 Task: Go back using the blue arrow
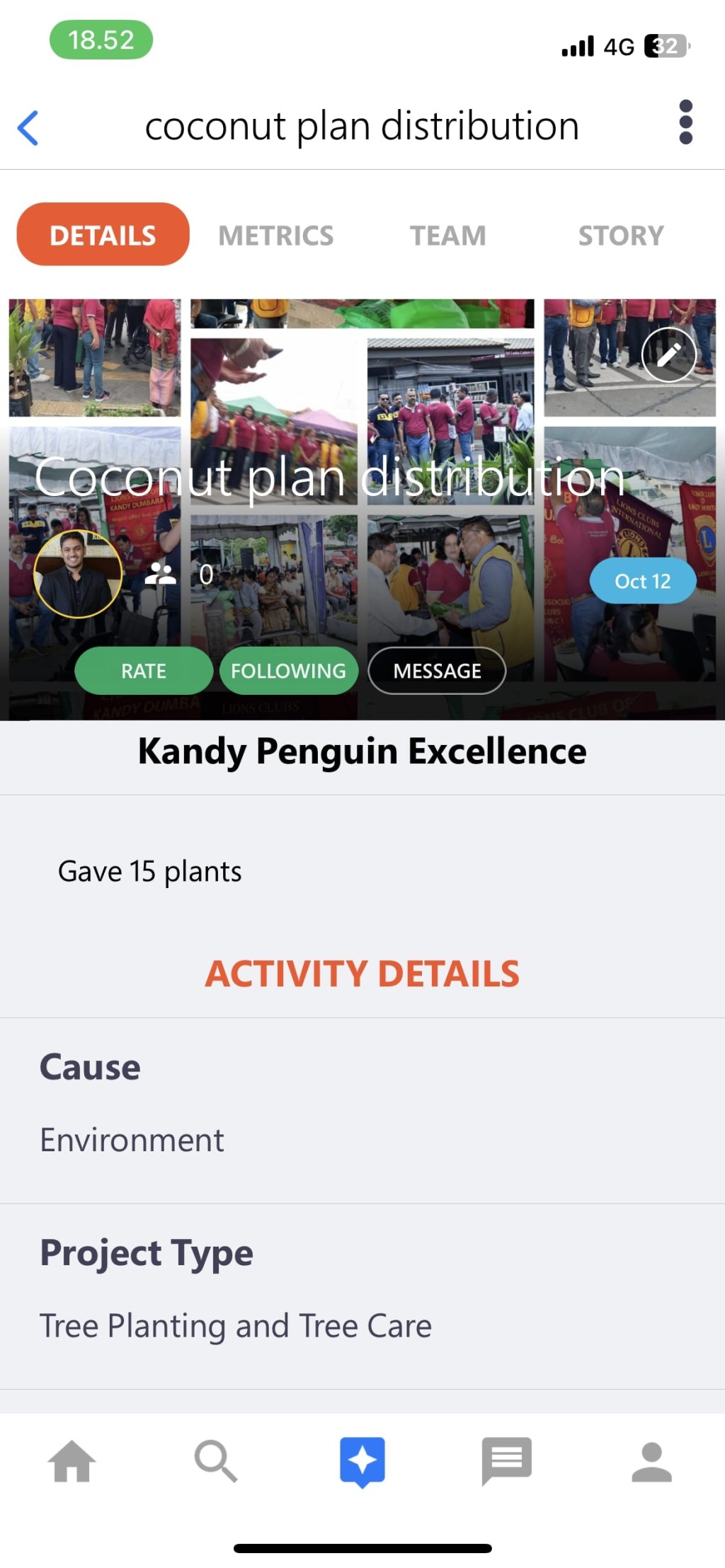point(28,128)
